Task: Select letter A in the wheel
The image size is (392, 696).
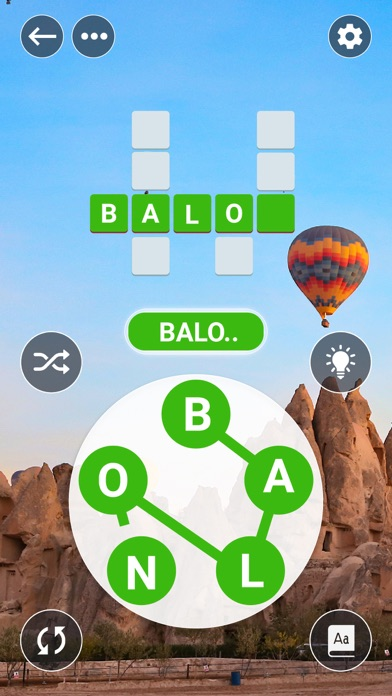Action: tap(279, 480)
